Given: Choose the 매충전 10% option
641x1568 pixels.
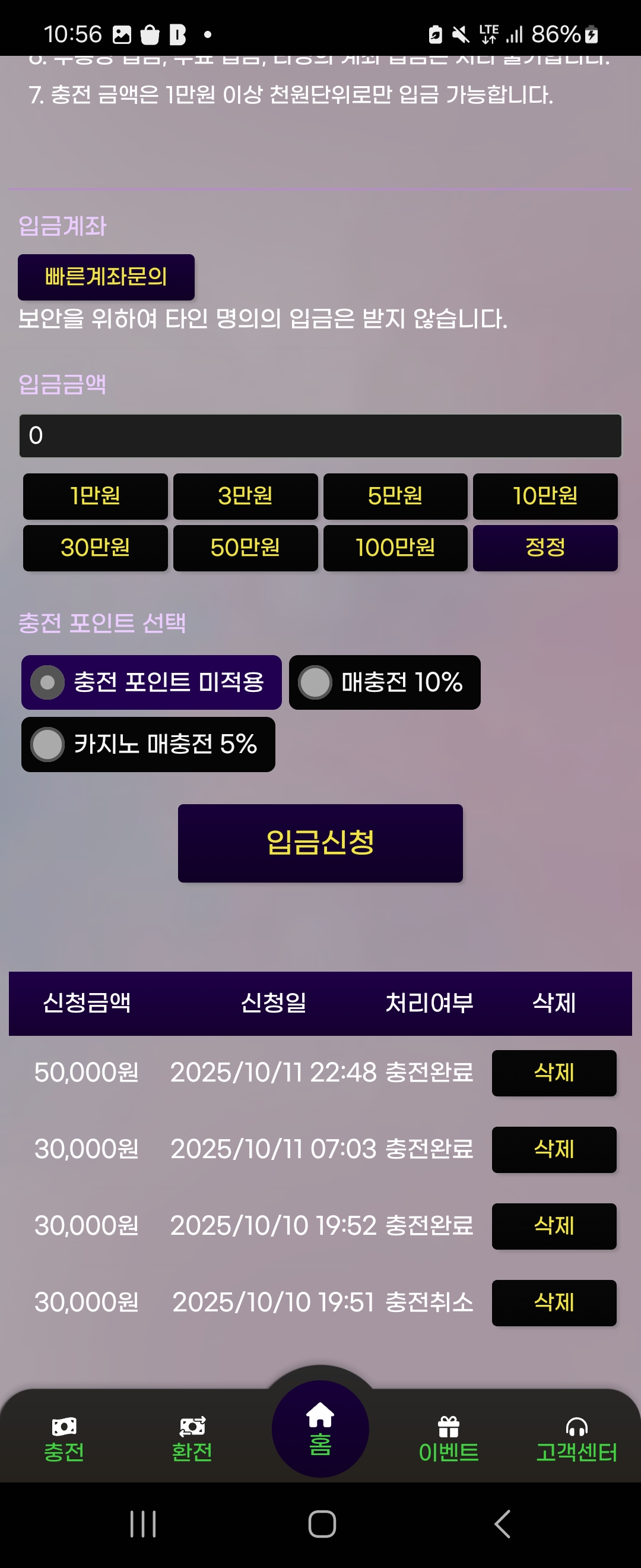Looking at the screenshot, I should tap(385, 682).
